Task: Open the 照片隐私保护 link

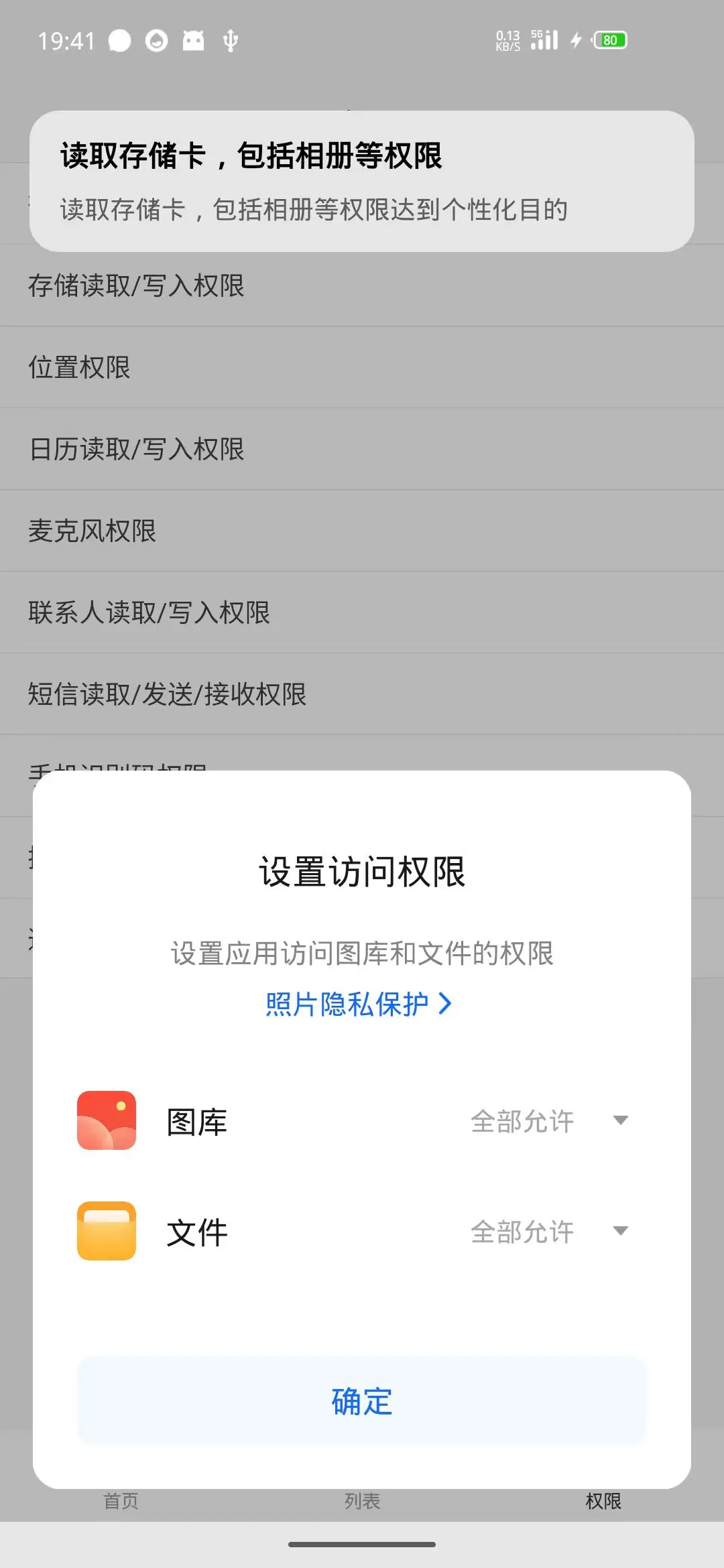Action: [x=359, y=1004]
